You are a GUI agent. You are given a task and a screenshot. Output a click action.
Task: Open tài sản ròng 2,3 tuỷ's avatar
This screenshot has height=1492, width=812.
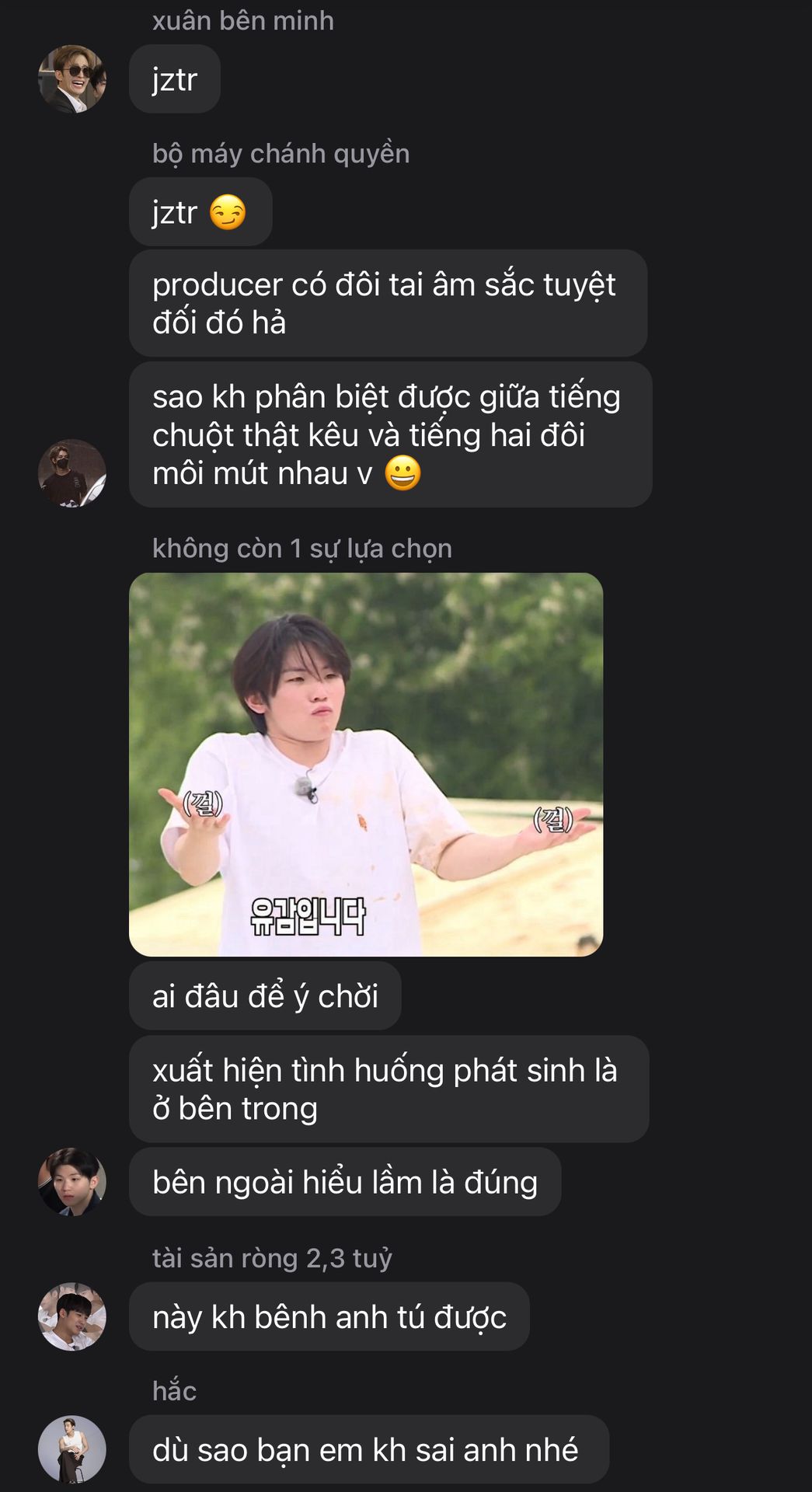point(72,1316)
